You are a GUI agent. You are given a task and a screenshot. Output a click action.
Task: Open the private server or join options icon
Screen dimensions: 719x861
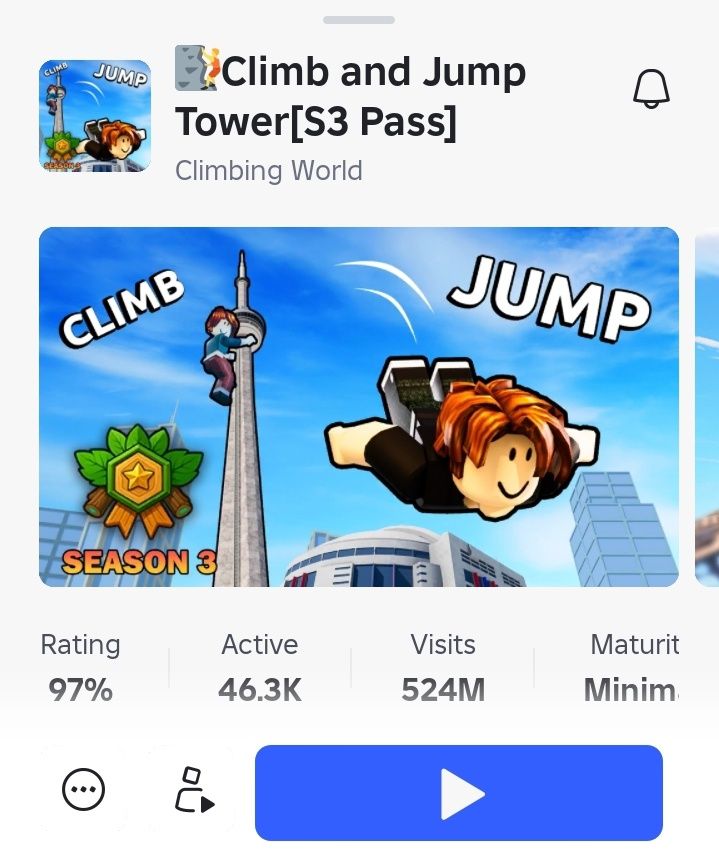[x=193, y=791]
